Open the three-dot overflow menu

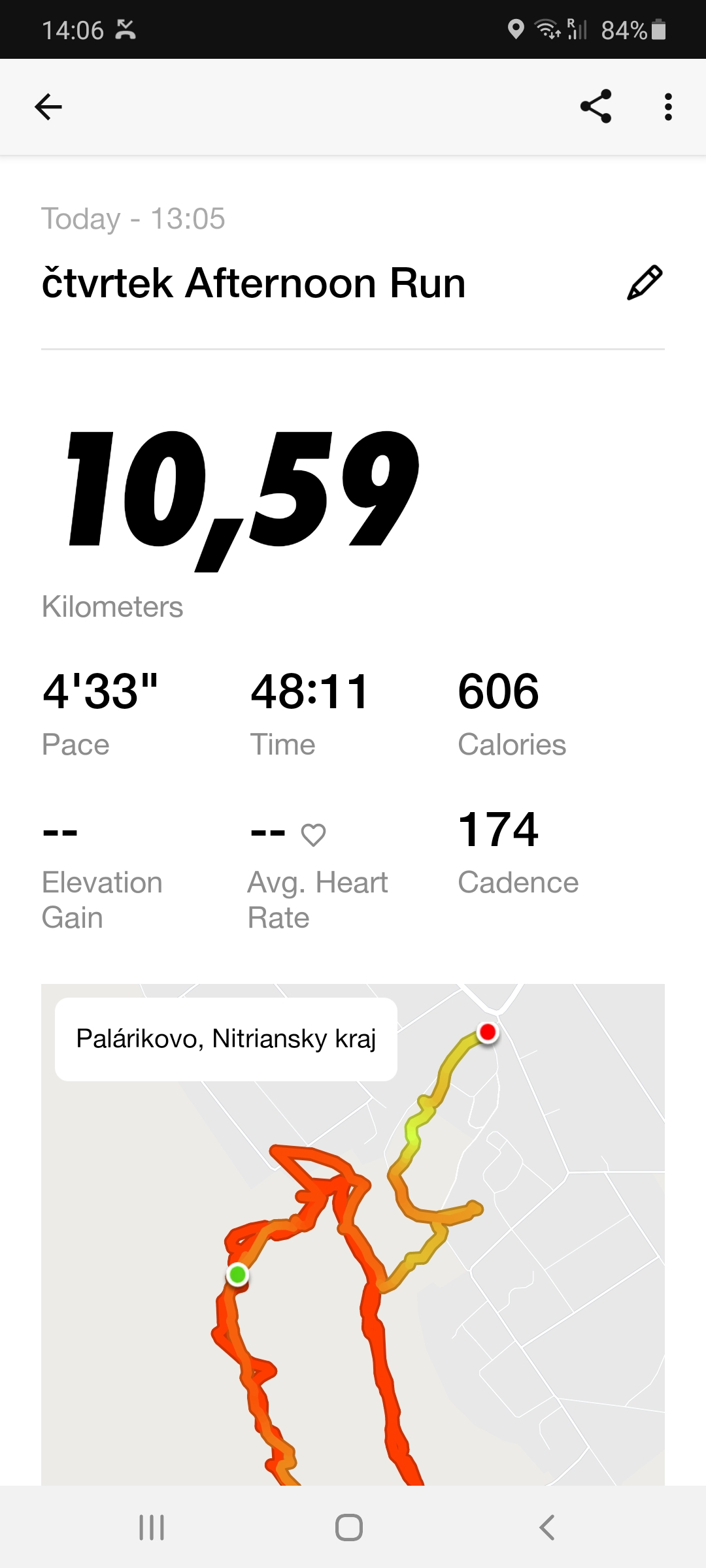pyautogui.click(x=667, y=107)
